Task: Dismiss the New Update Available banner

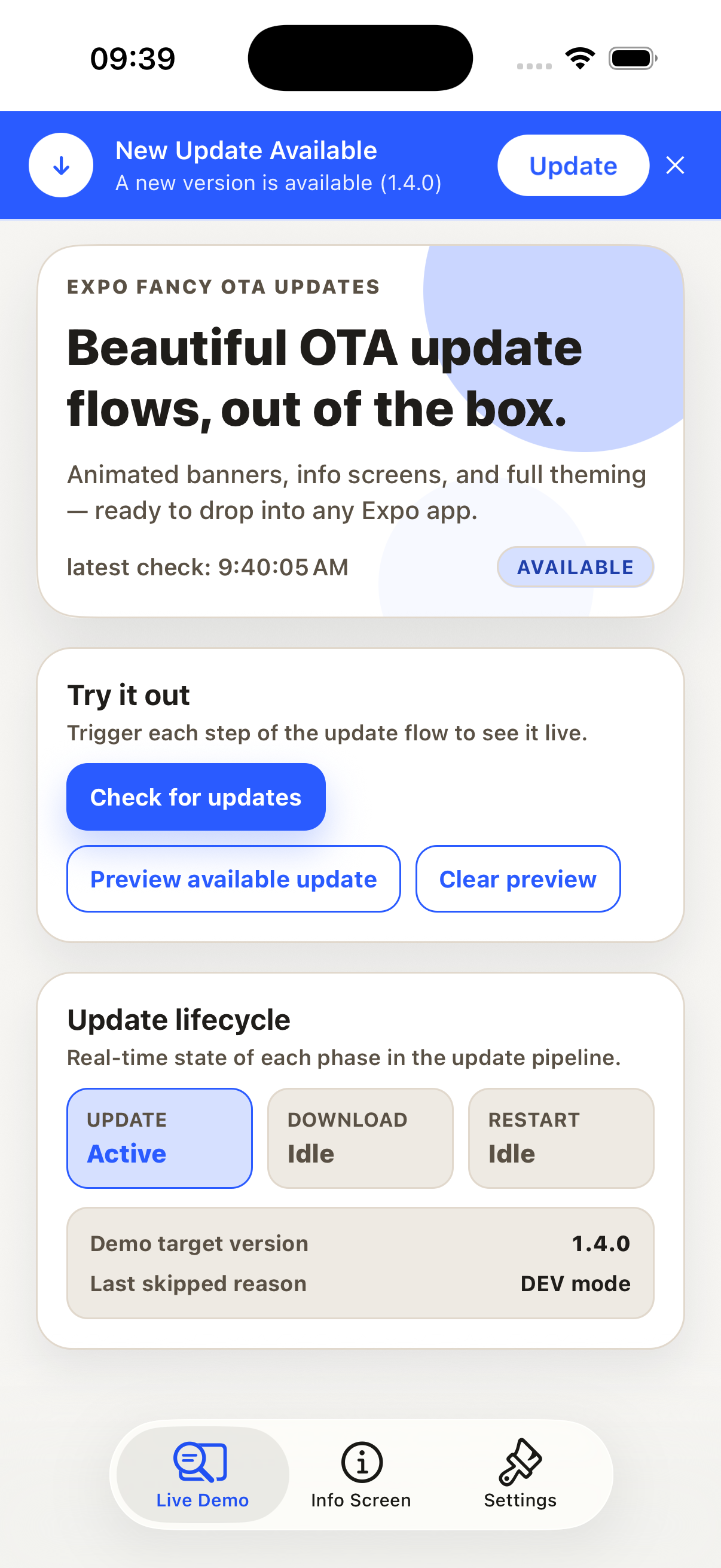Action: pos(675,166)
